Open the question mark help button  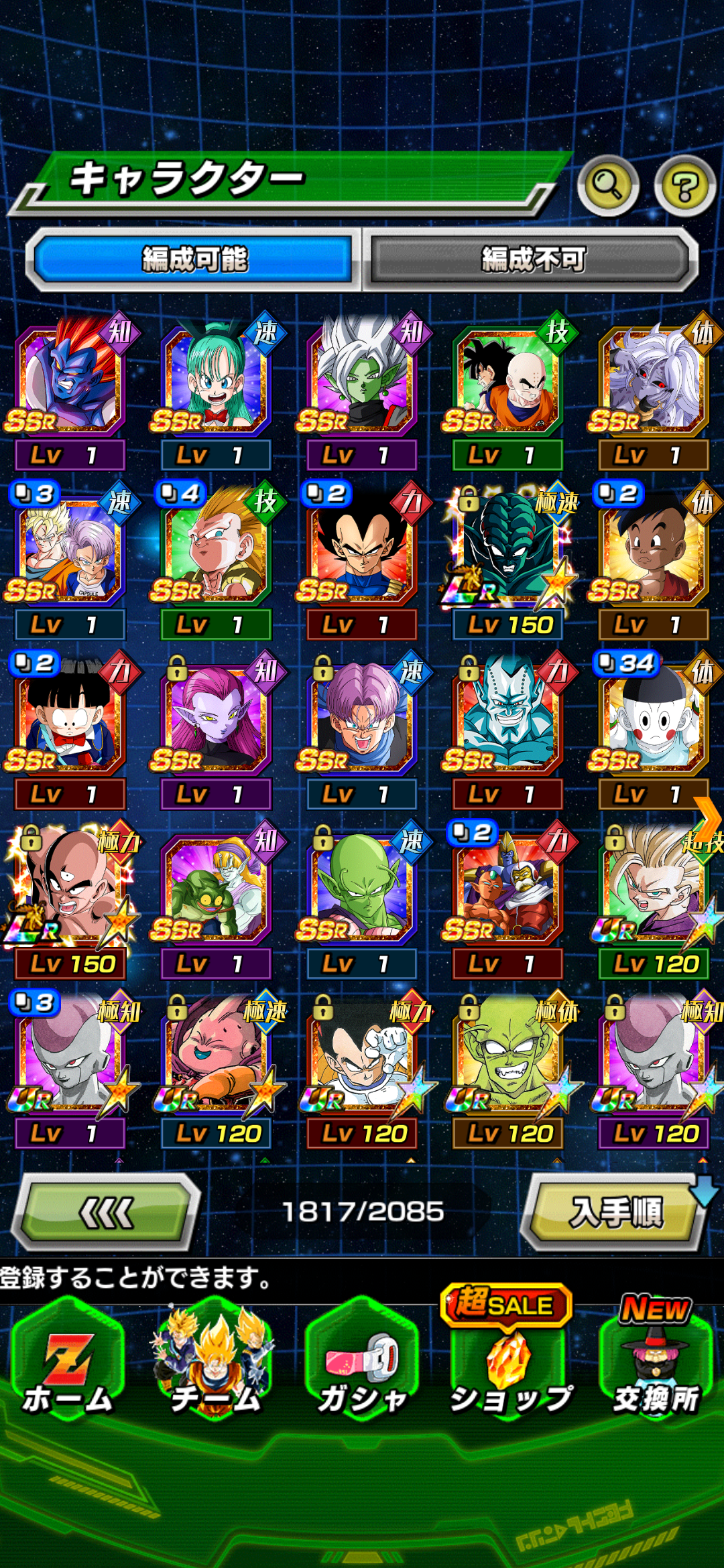point(684,186)
